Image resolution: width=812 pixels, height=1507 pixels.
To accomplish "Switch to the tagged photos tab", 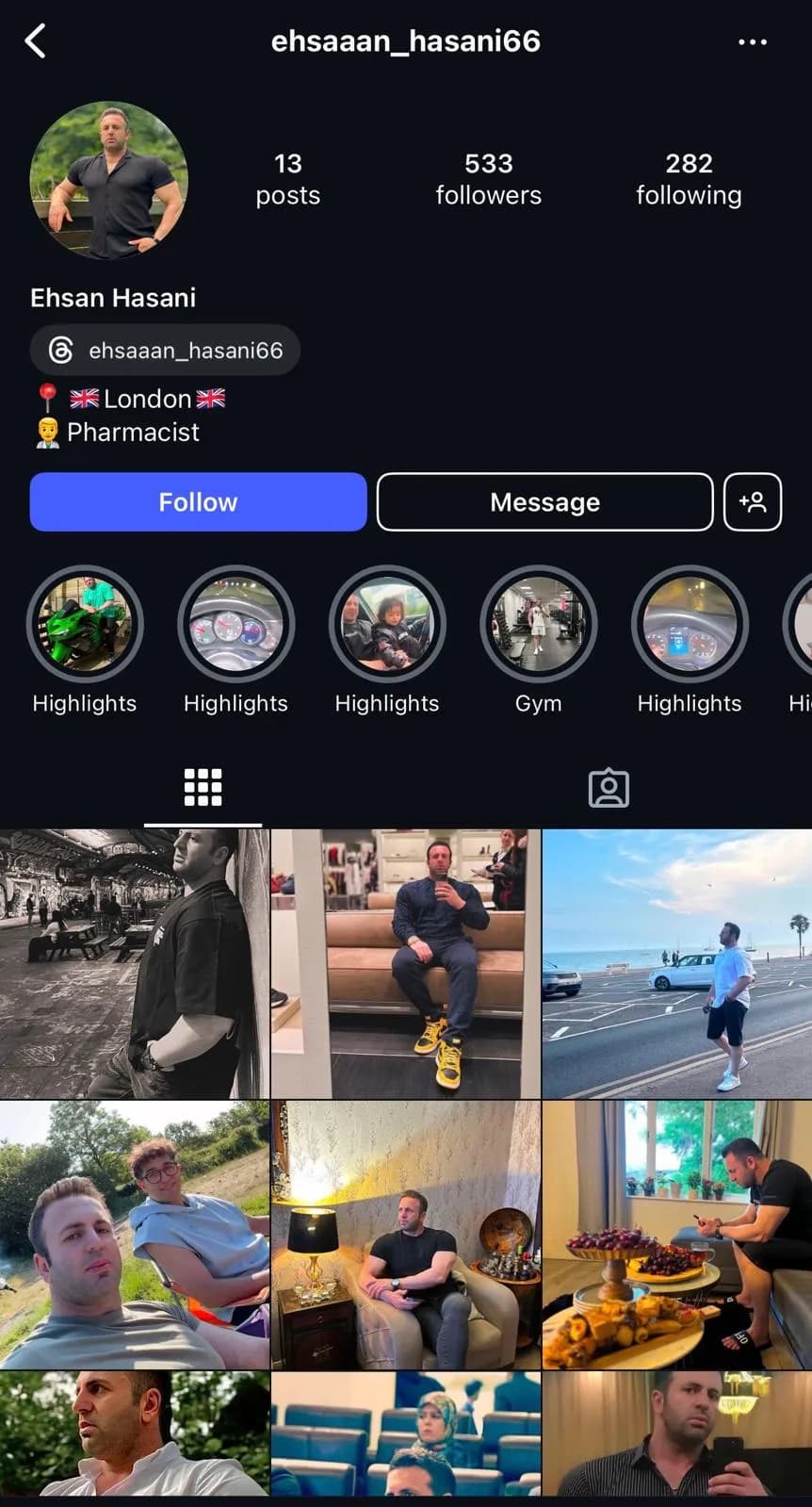I will (x=609, y=788).
